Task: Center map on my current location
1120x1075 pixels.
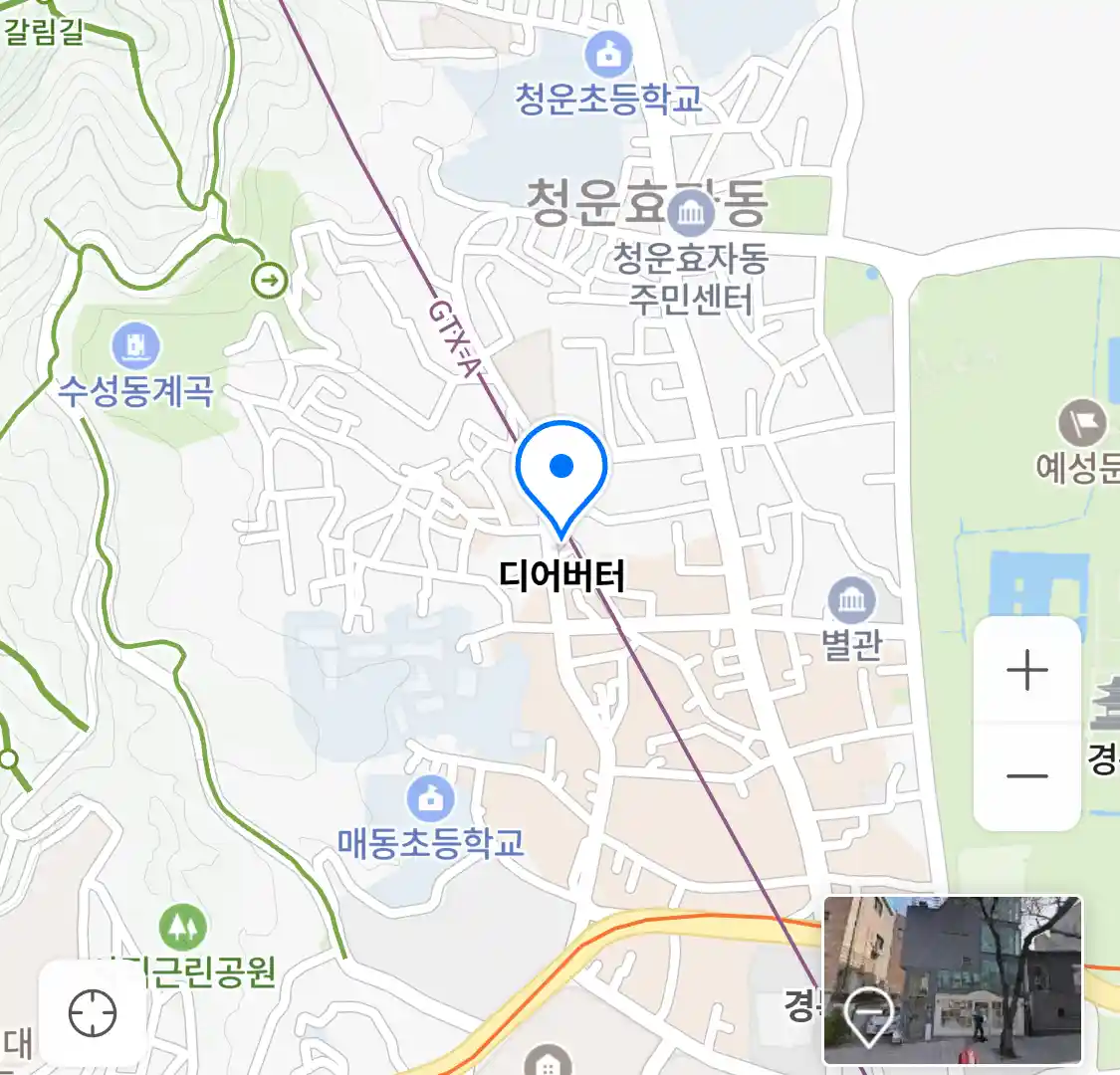Action: click(93, 1014)
